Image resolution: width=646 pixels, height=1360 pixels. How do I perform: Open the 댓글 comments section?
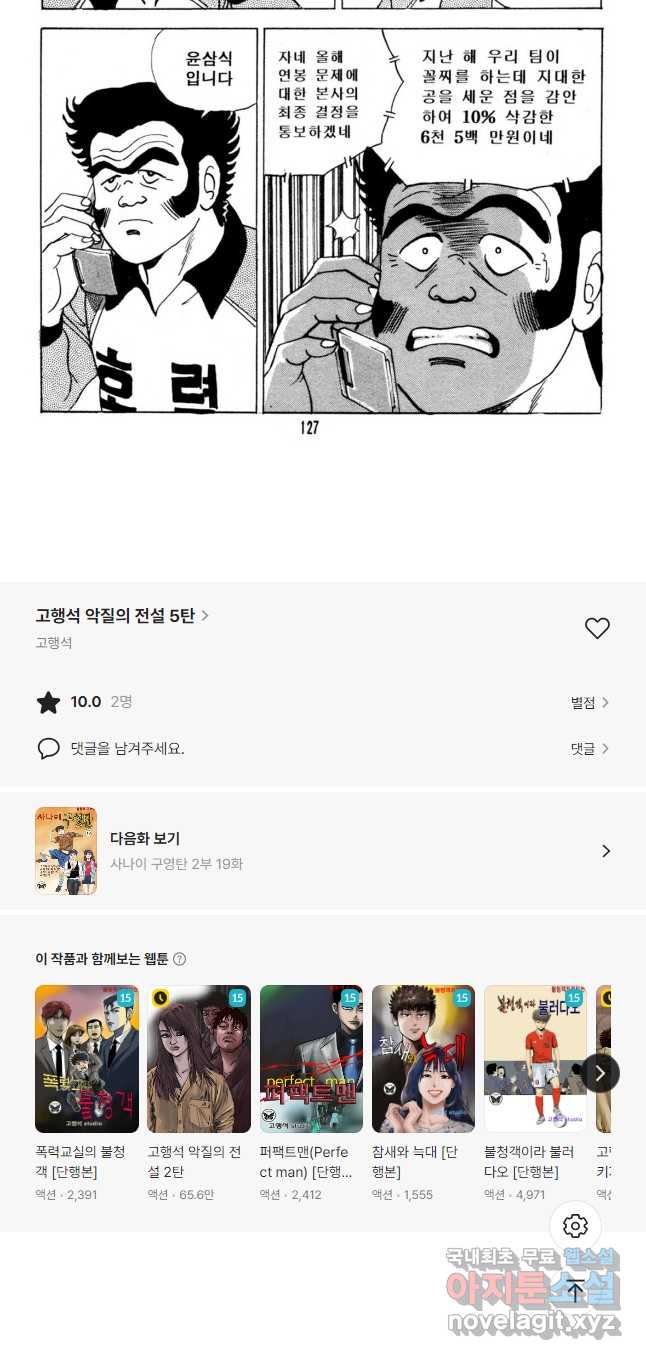point(589,748)
